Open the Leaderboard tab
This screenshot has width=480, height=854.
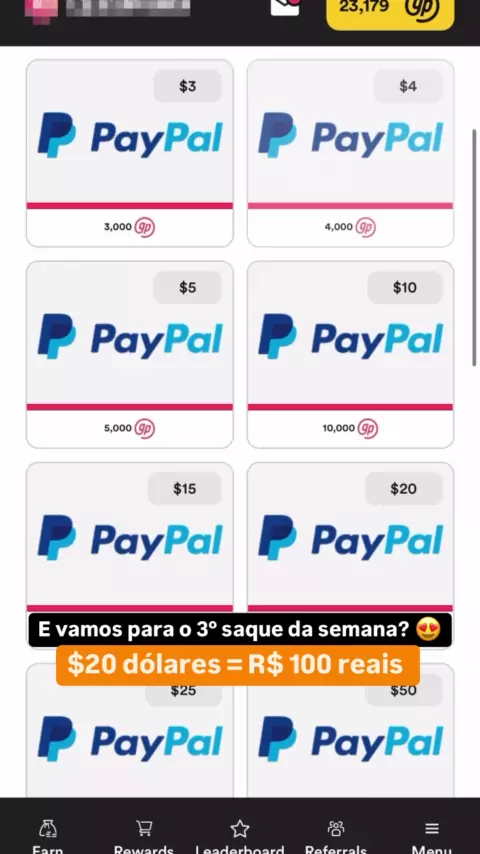point(240,836)
